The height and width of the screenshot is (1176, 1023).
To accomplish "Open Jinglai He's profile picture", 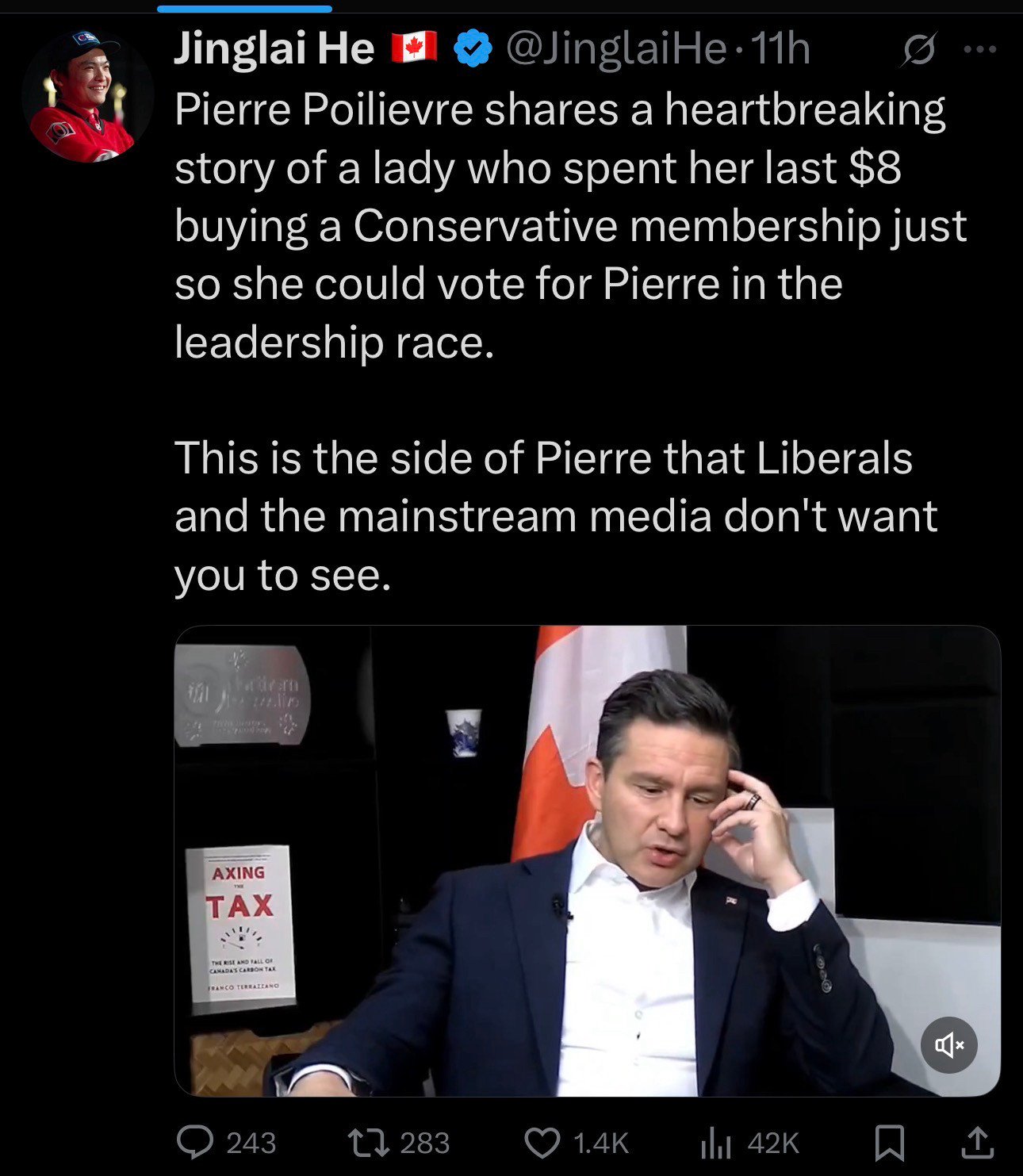I will [86, 95].
